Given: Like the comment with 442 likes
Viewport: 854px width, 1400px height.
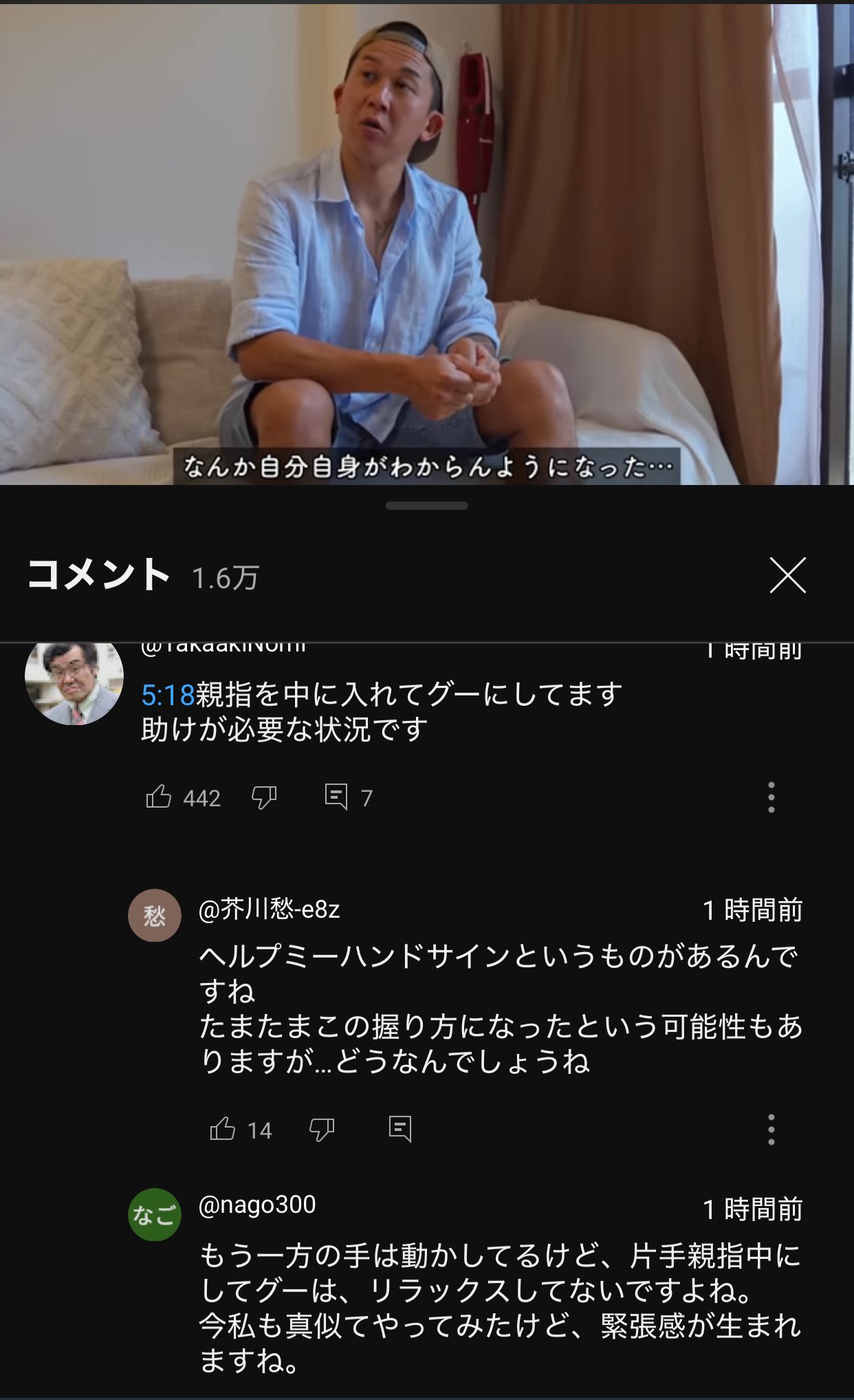Looking at the screenshot, I should [158, 797].
